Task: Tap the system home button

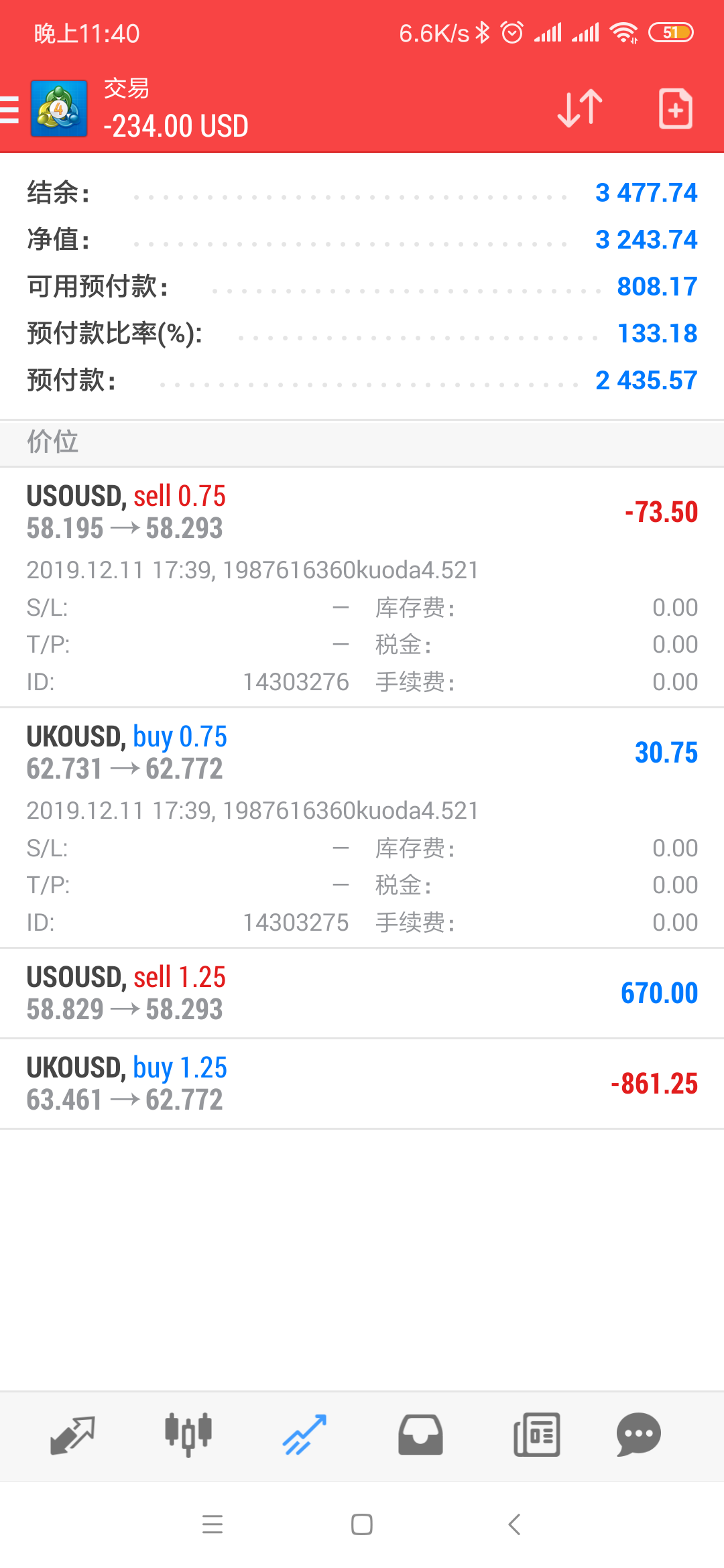Action: [362, 1524]
